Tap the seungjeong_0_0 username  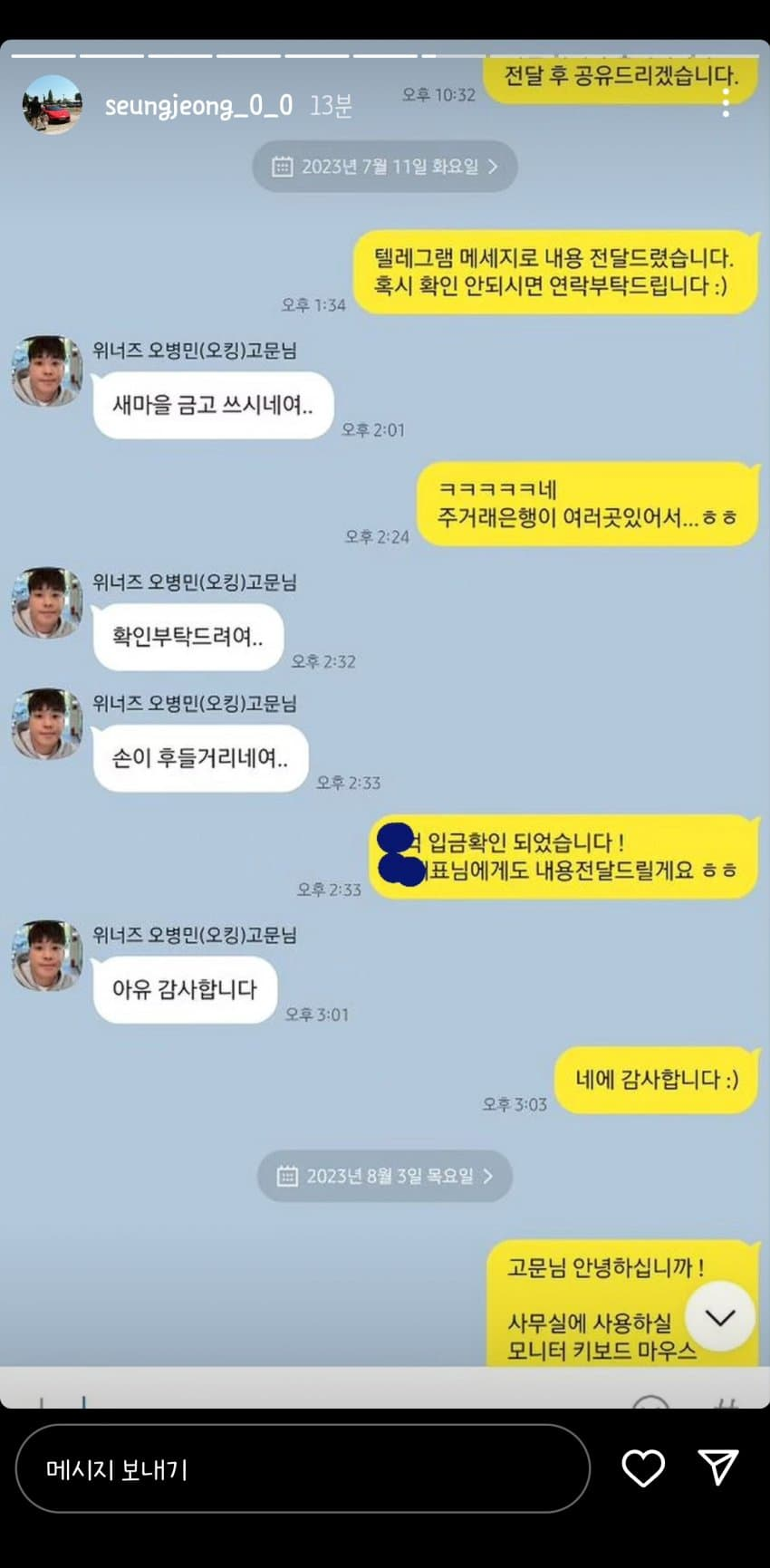coord(198,106)
